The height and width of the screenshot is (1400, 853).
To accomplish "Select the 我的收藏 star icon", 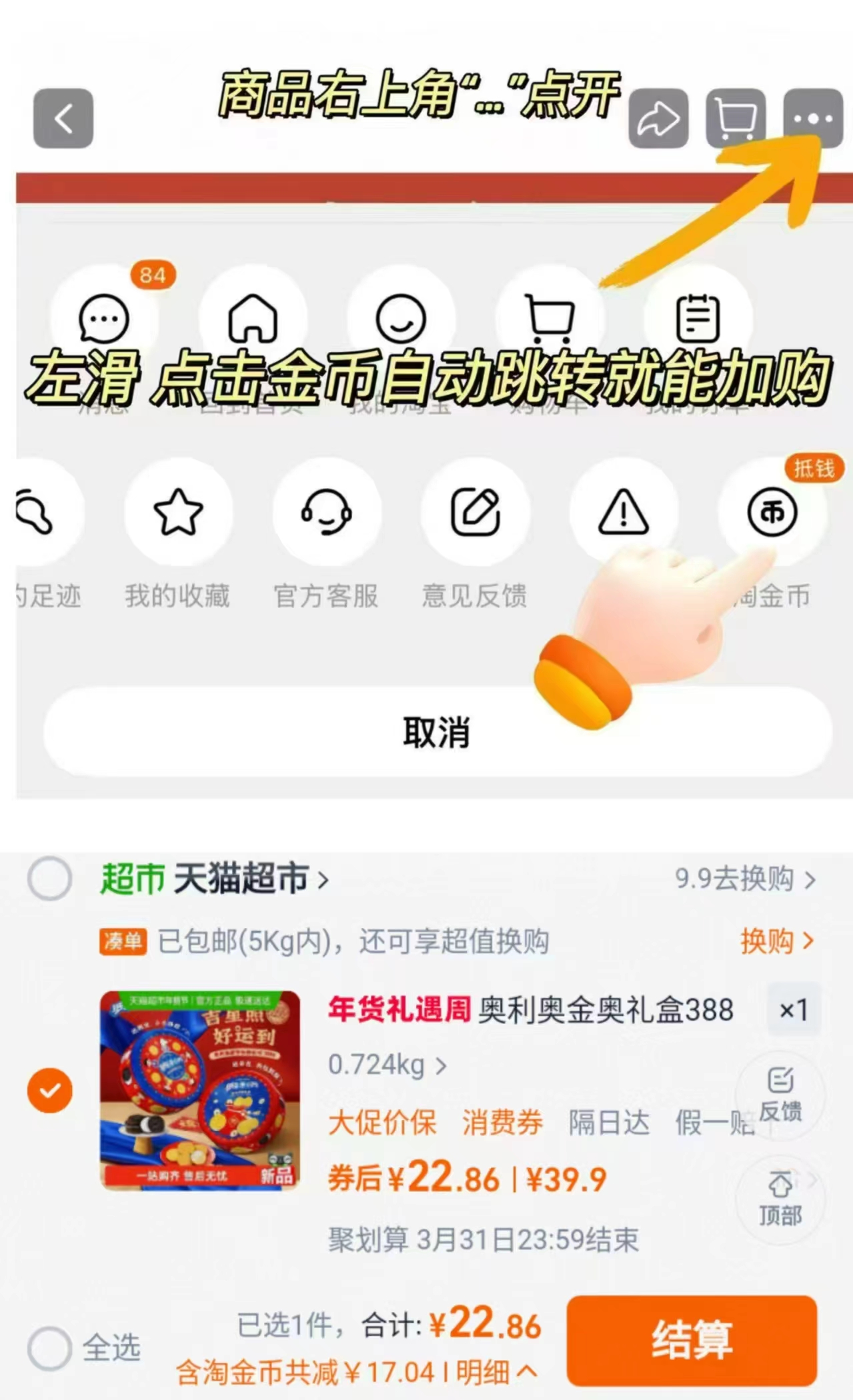I will pyautogui.click(x=178, y=512).
